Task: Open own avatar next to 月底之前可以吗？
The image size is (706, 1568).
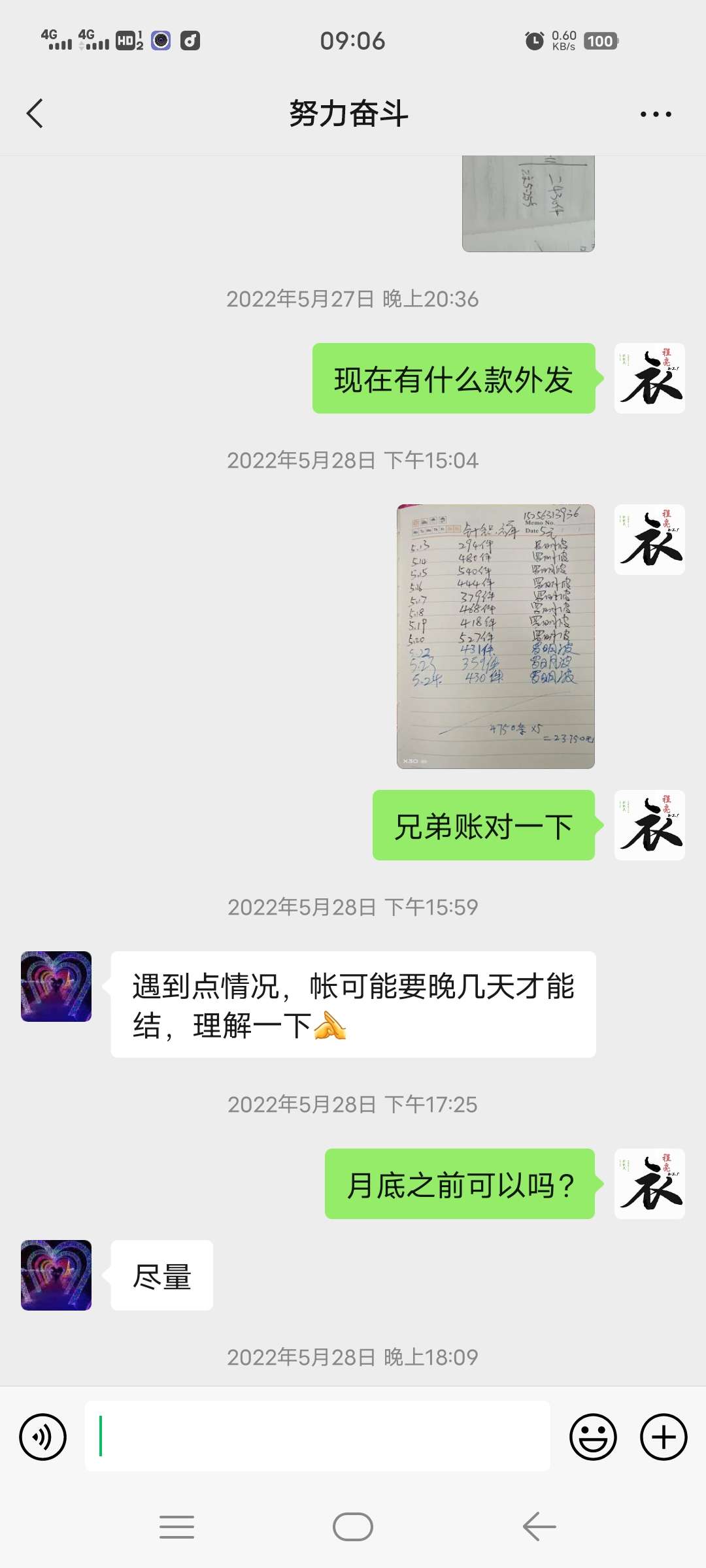Action: [649, 1183]
